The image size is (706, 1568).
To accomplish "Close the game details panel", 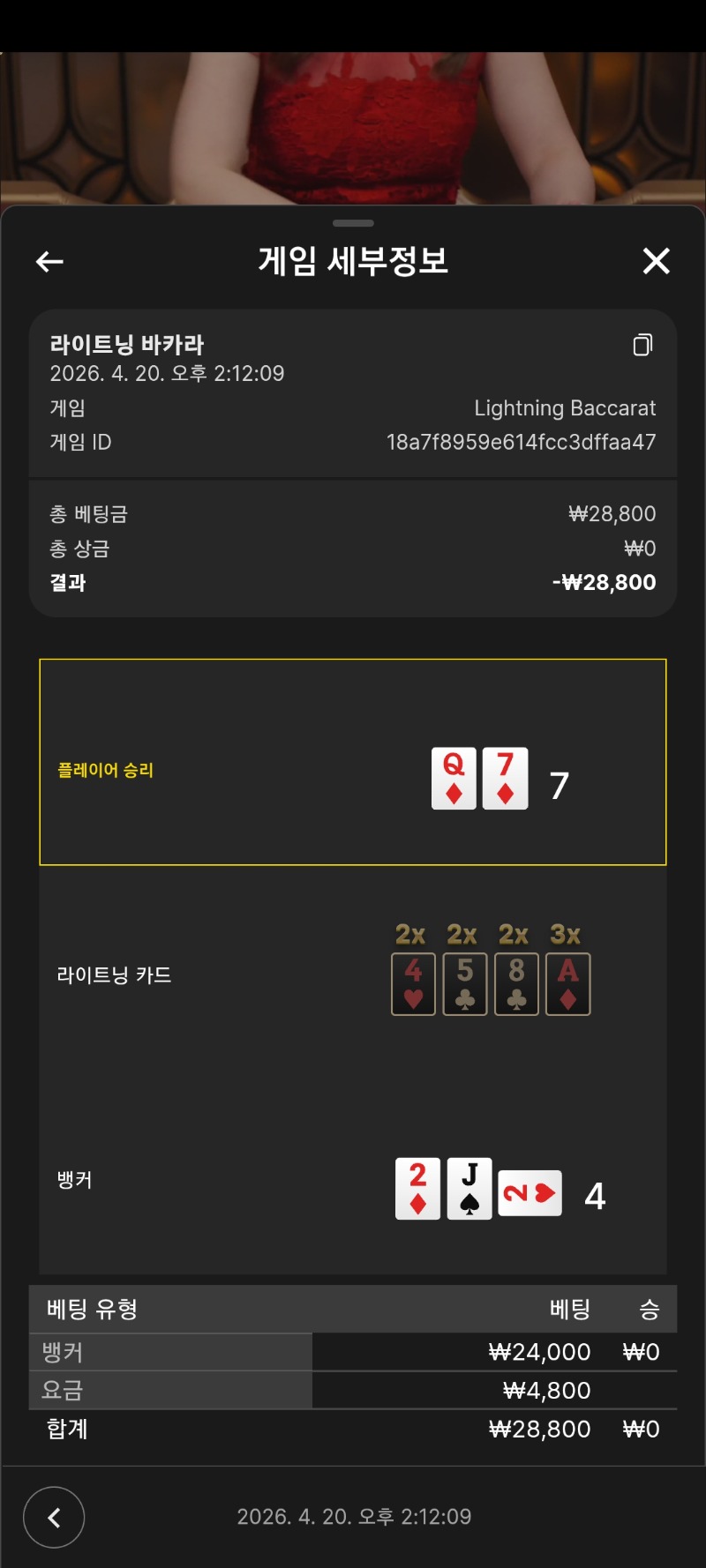I will pyautogui.click(x=656, y=261).
